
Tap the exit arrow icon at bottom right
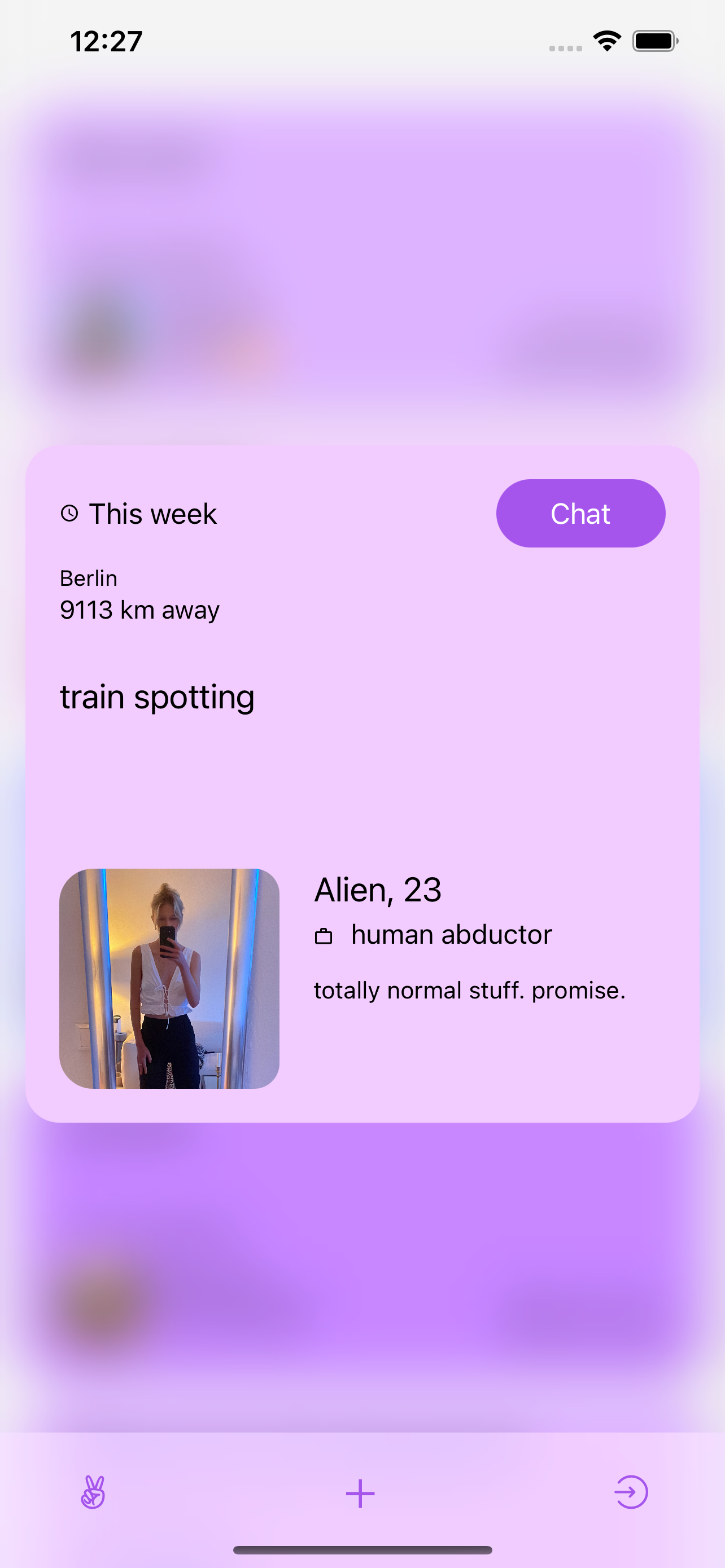(631, 1492)
